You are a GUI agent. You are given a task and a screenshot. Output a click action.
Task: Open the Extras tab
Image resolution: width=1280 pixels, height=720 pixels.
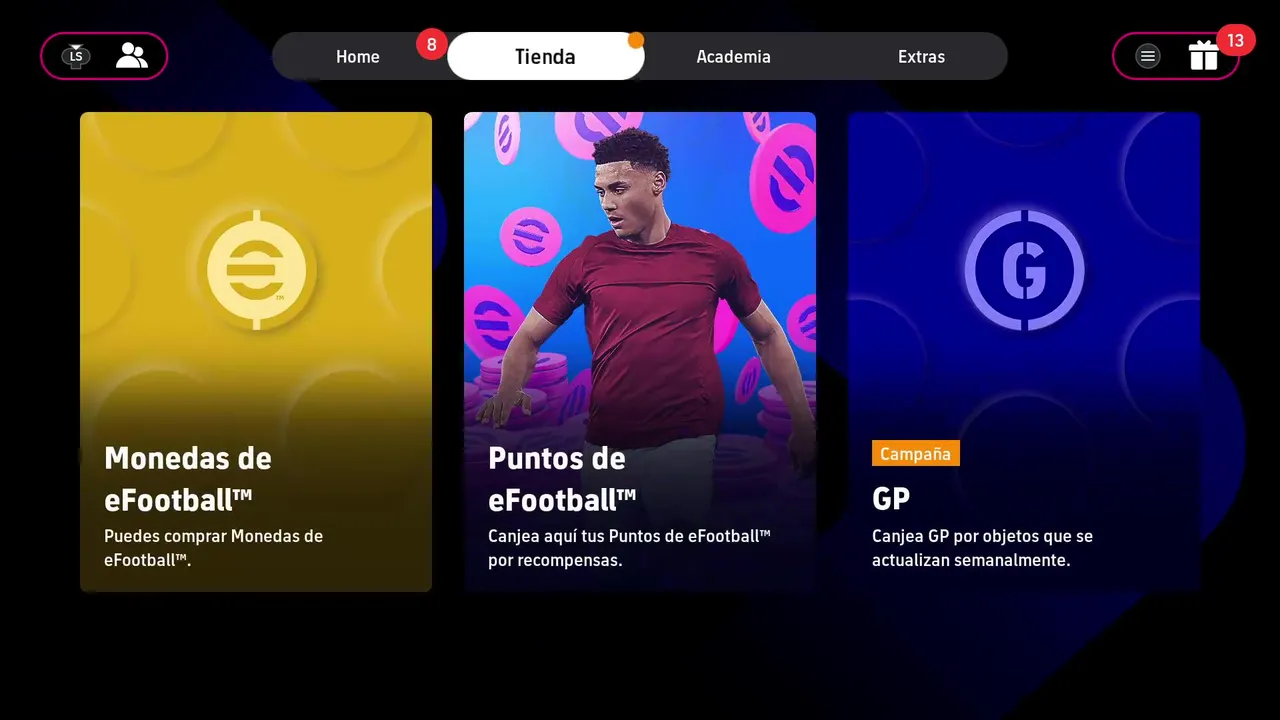(x=921, y=57)
